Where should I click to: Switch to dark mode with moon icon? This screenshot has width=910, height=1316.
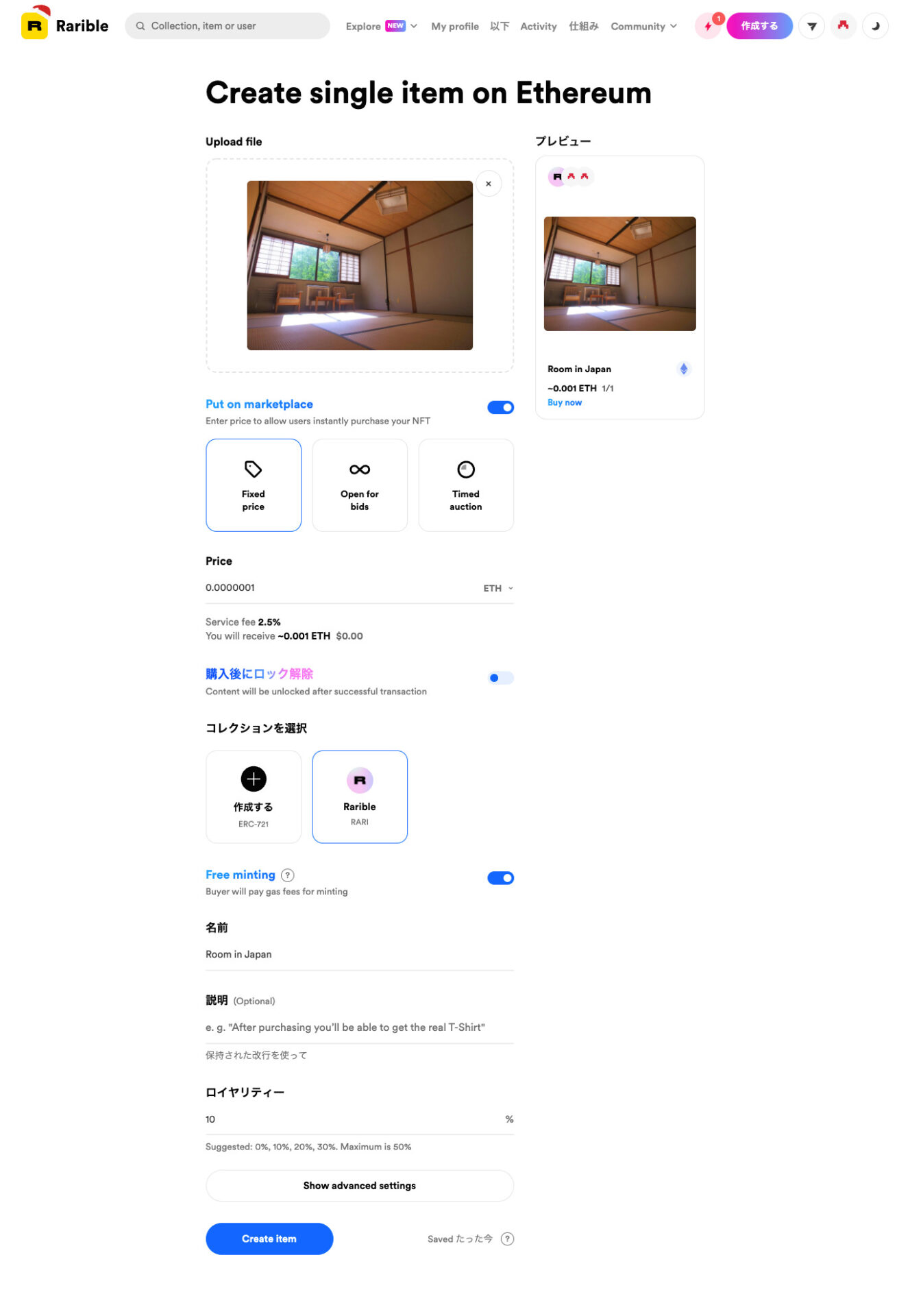tap(874, 26)
